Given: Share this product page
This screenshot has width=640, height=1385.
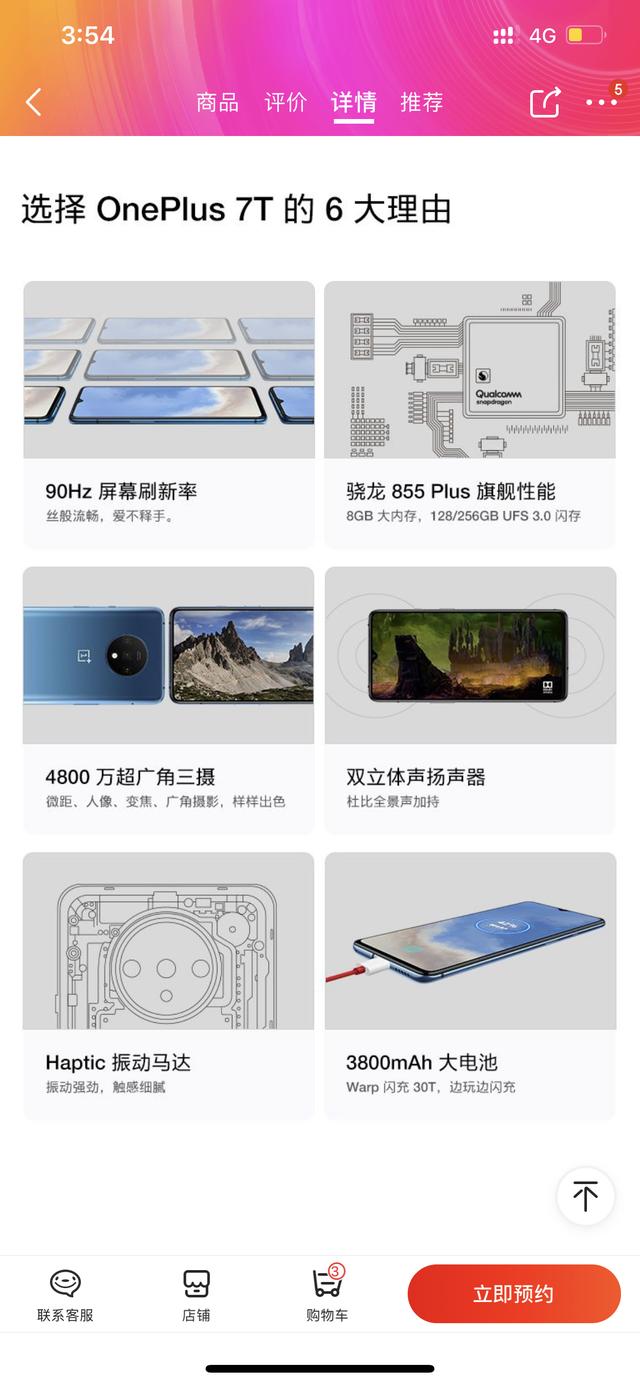Looking at the screenshot, I should (545, 102).
